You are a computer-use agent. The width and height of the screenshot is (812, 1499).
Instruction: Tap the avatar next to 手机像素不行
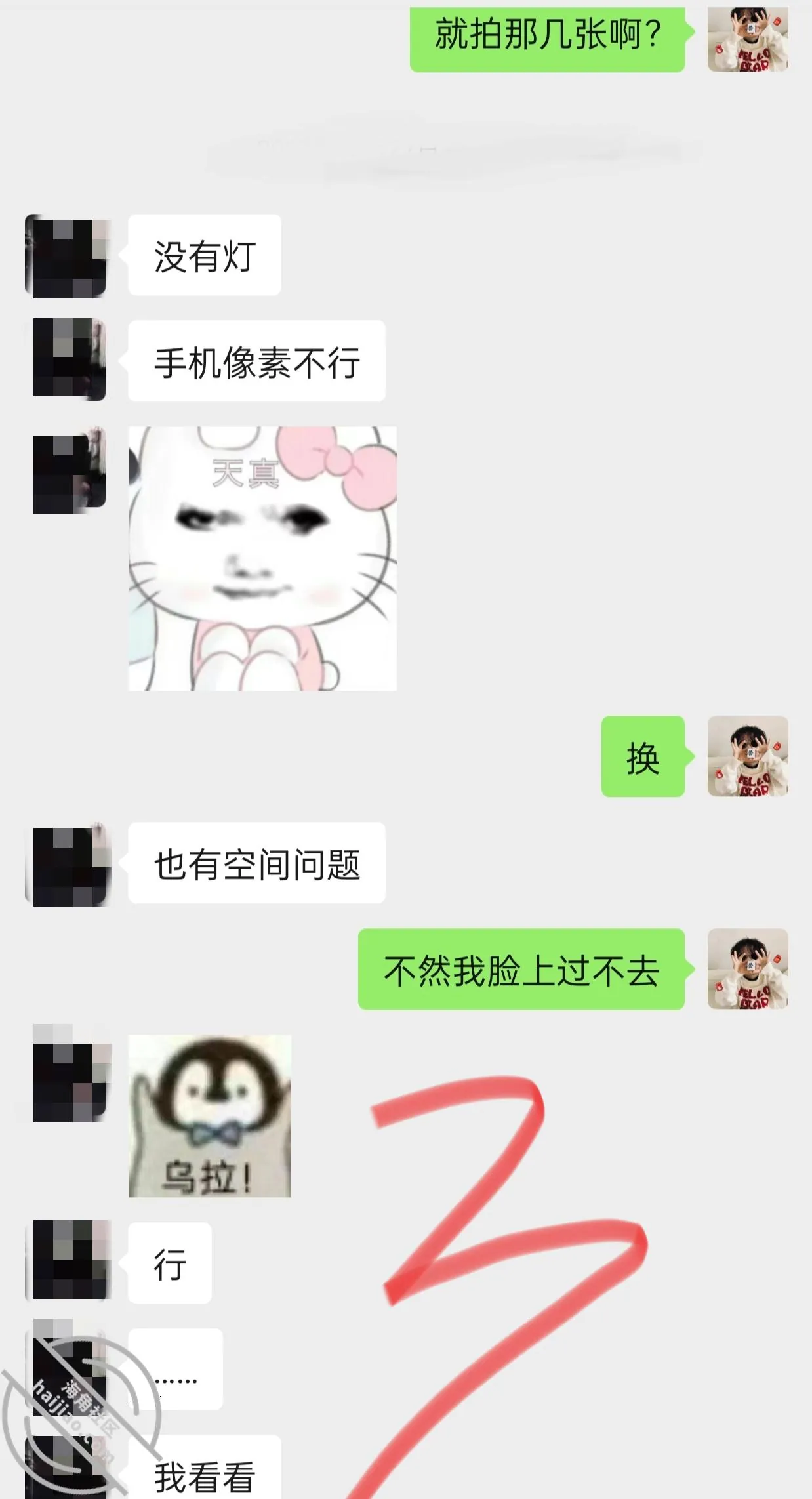coord(69,359)
